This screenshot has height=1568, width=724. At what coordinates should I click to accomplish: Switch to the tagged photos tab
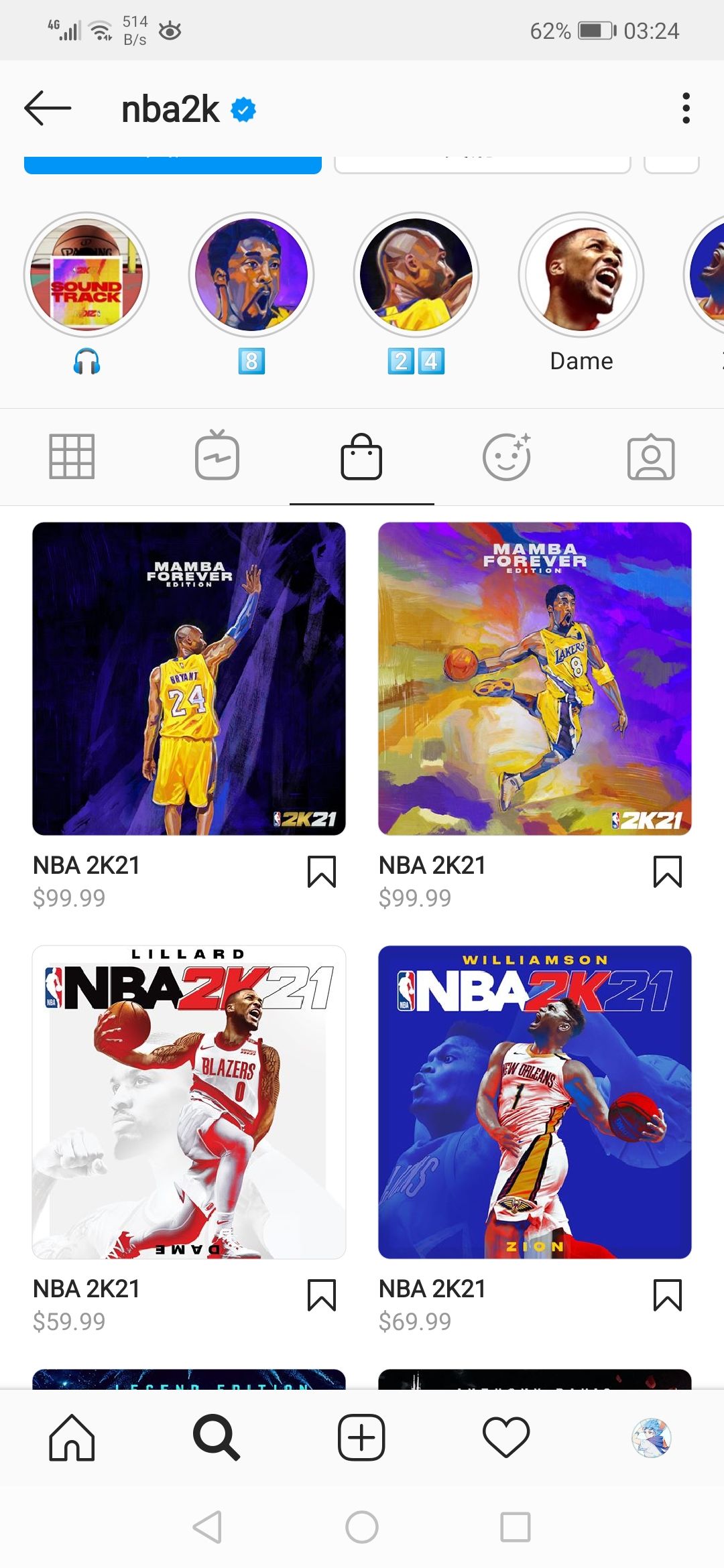pyautogui.click(x=651, y=457)
